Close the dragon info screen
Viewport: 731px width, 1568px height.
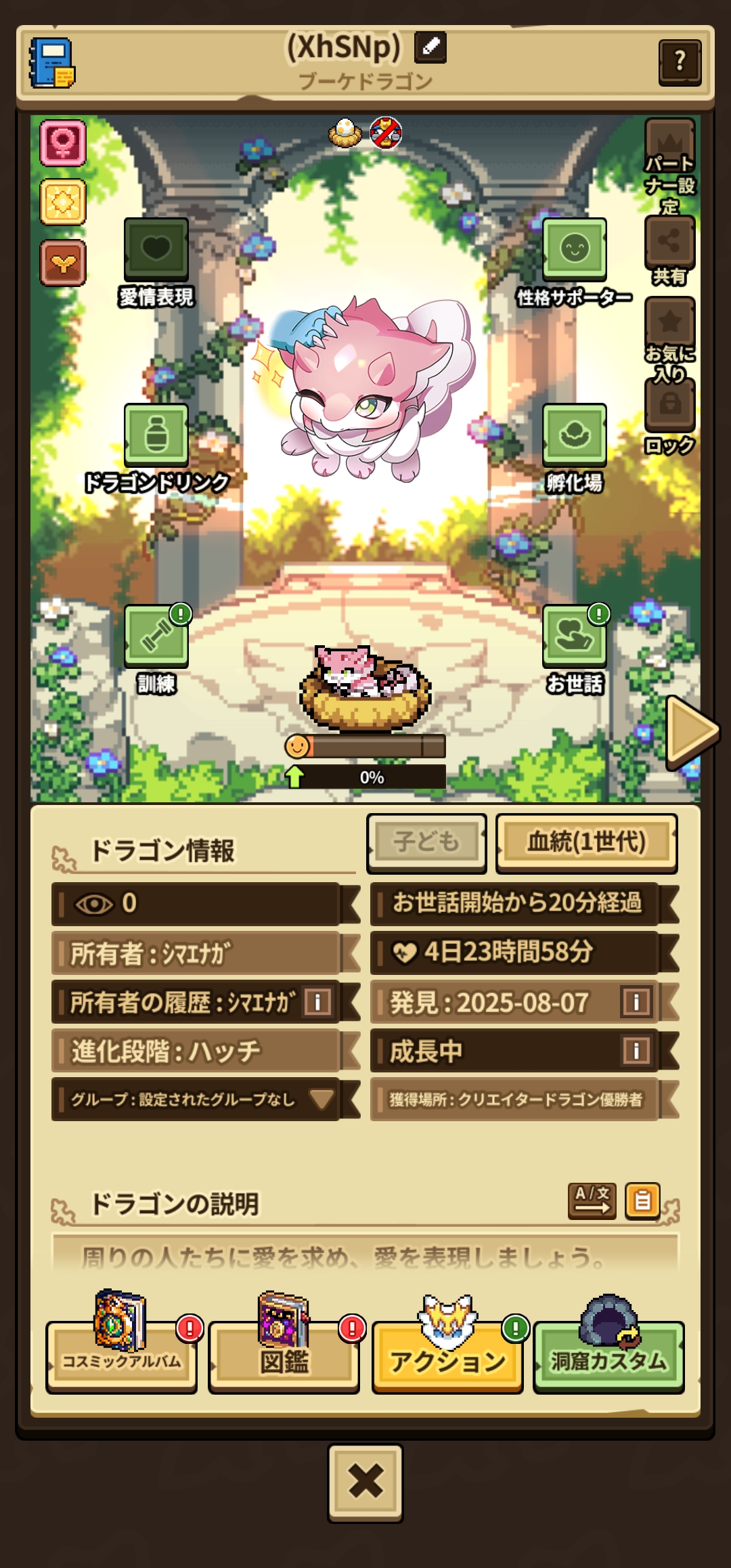point(365,1483)
